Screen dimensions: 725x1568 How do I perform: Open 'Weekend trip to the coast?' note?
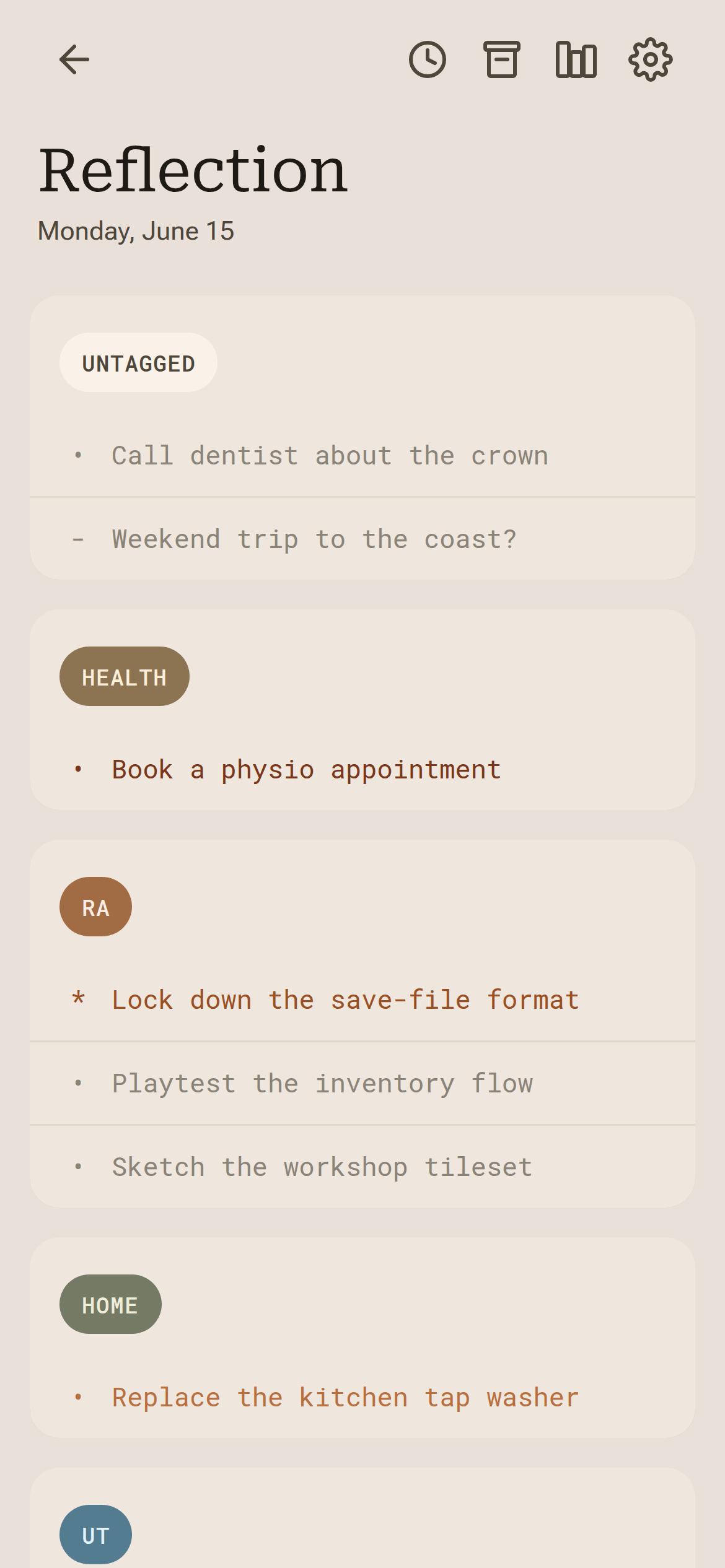coord(362,539)
